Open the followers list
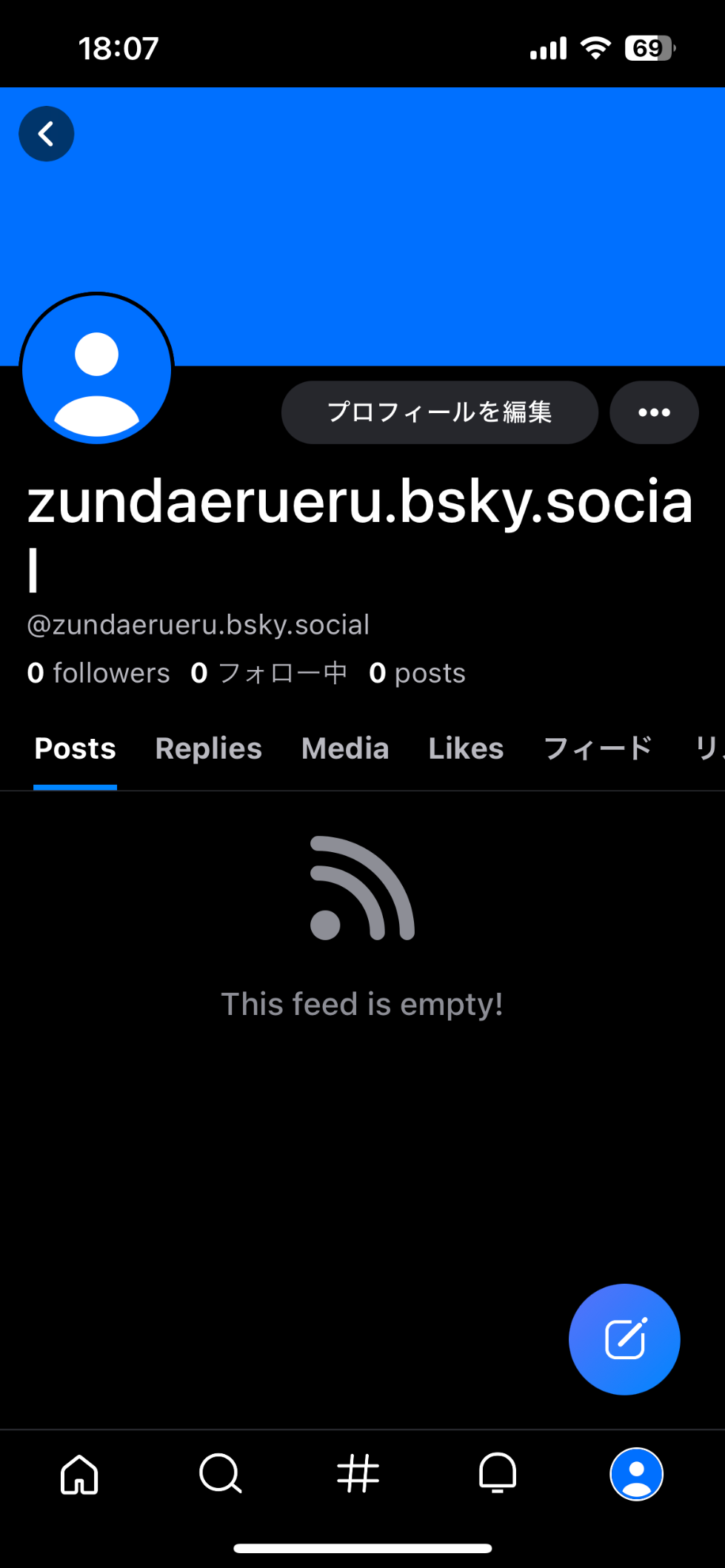 point(98,673)
